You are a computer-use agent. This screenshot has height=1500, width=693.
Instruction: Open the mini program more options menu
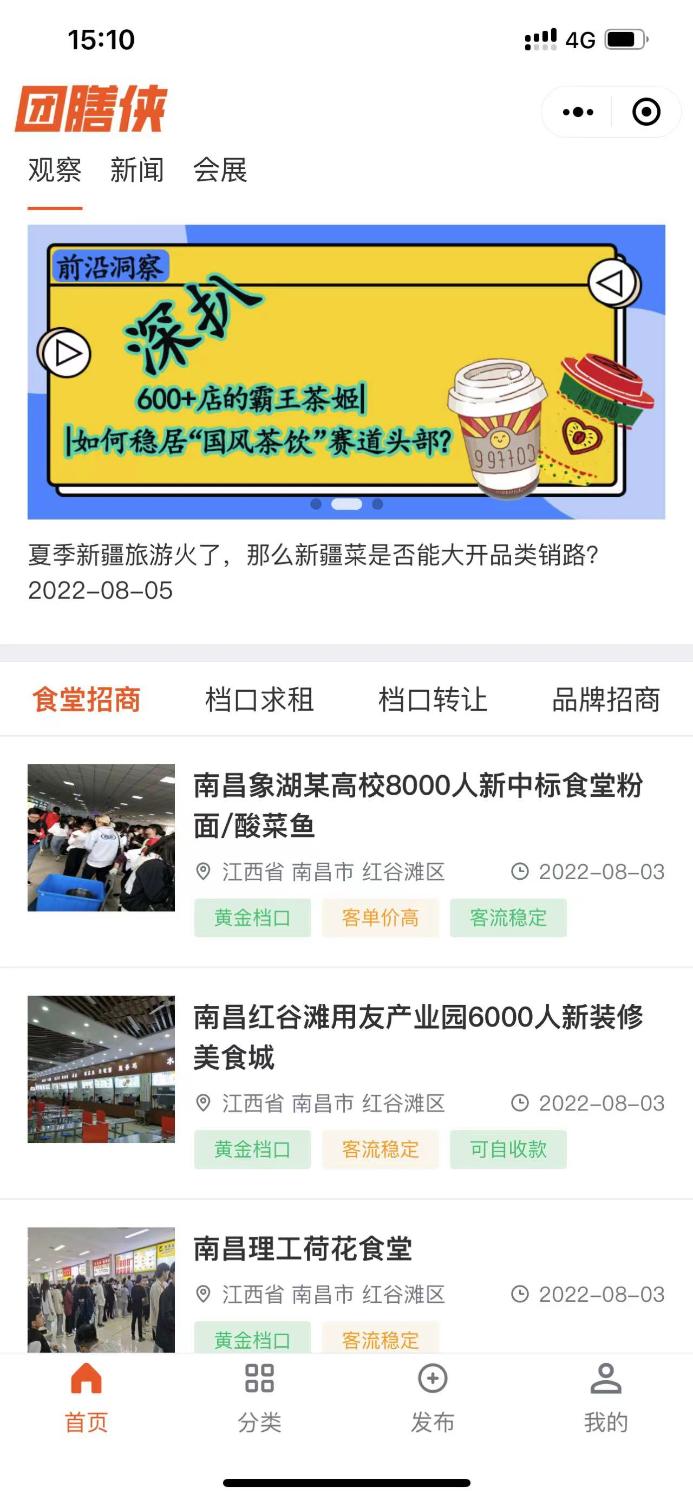(578, 112)
